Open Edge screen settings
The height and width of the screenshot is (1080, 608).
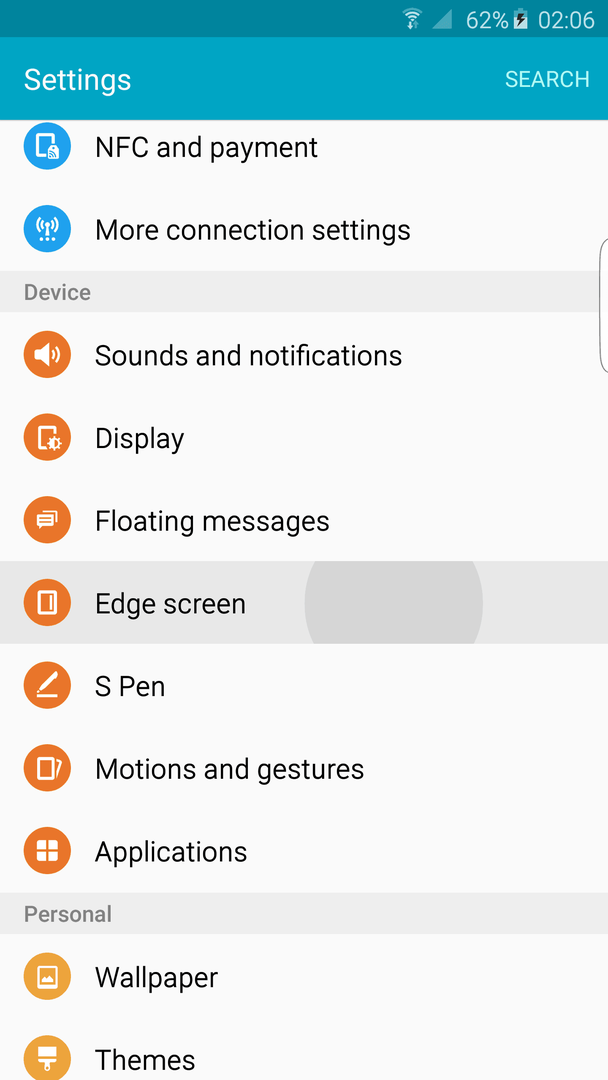point(304,603)
